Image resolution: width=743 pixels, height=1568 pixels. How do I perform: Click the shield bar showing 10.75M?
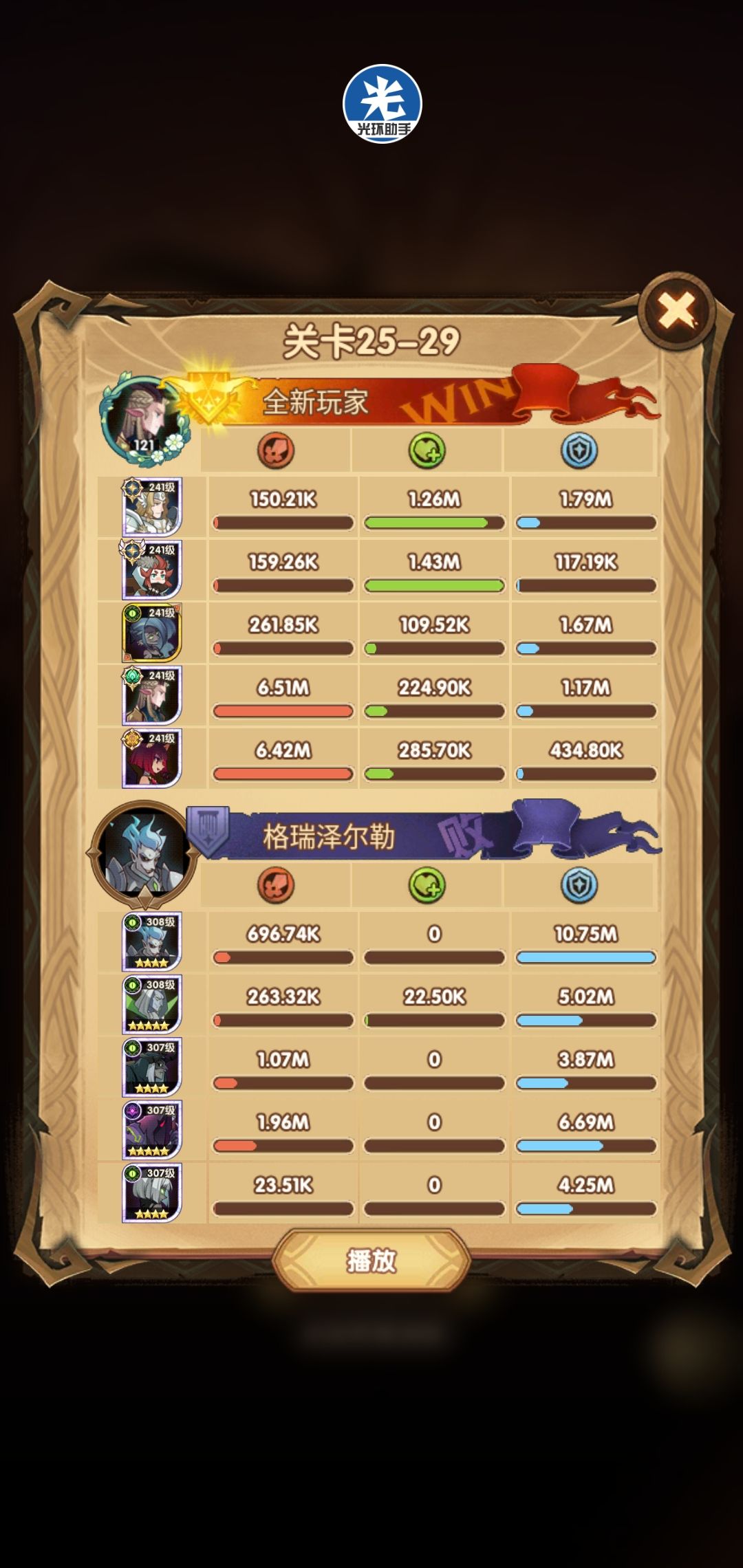pos(585,955)
